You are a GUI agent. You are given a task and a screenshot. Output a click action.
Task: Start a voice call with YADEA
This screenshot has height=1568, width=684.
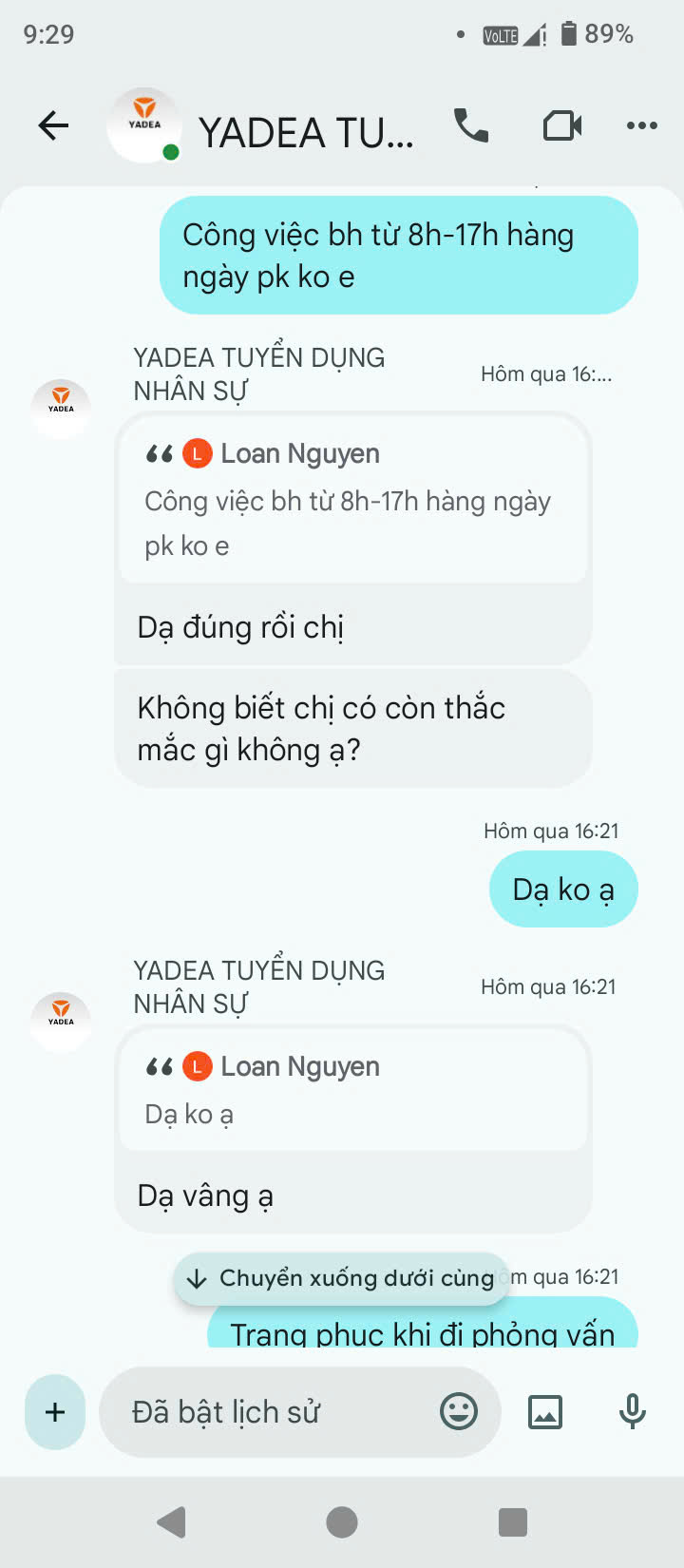click(471, 125)
